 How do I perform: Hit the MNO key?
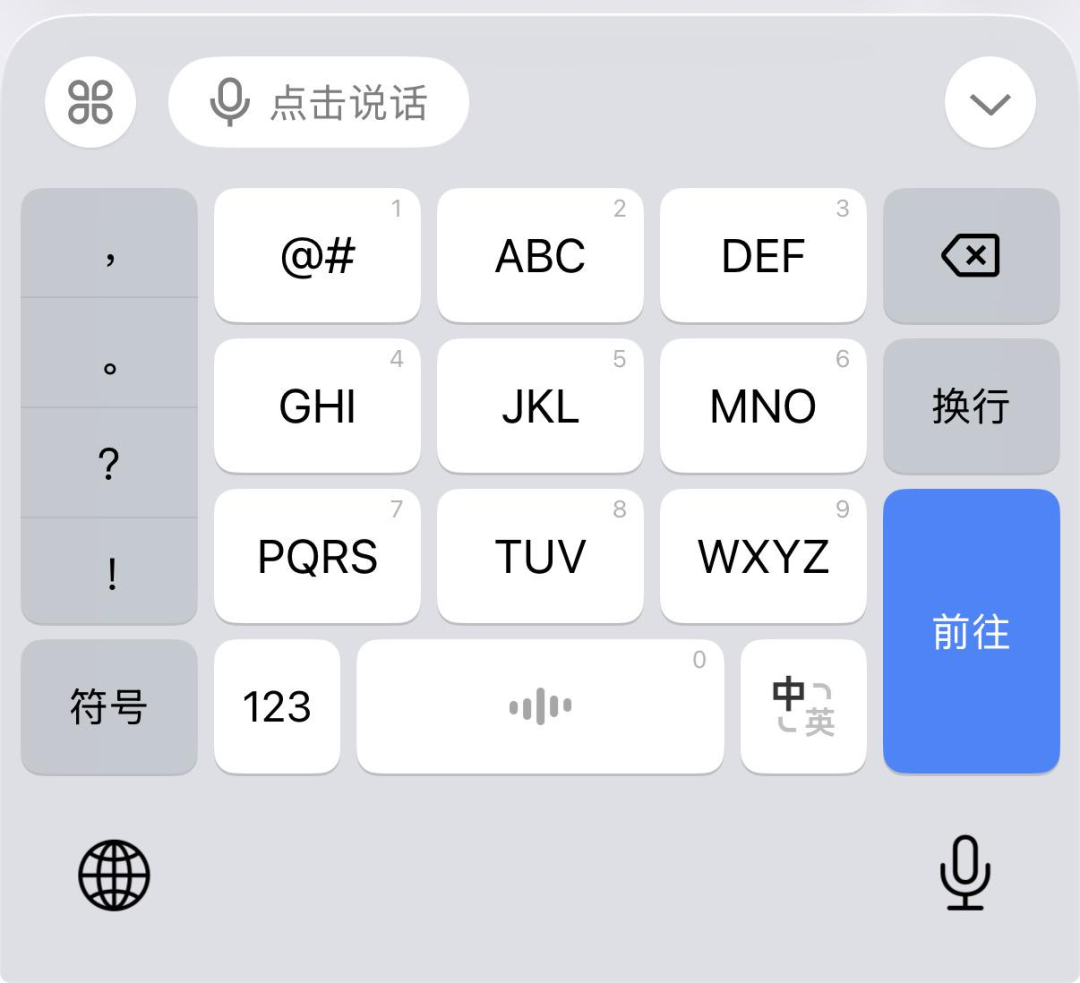pos(763,406)
